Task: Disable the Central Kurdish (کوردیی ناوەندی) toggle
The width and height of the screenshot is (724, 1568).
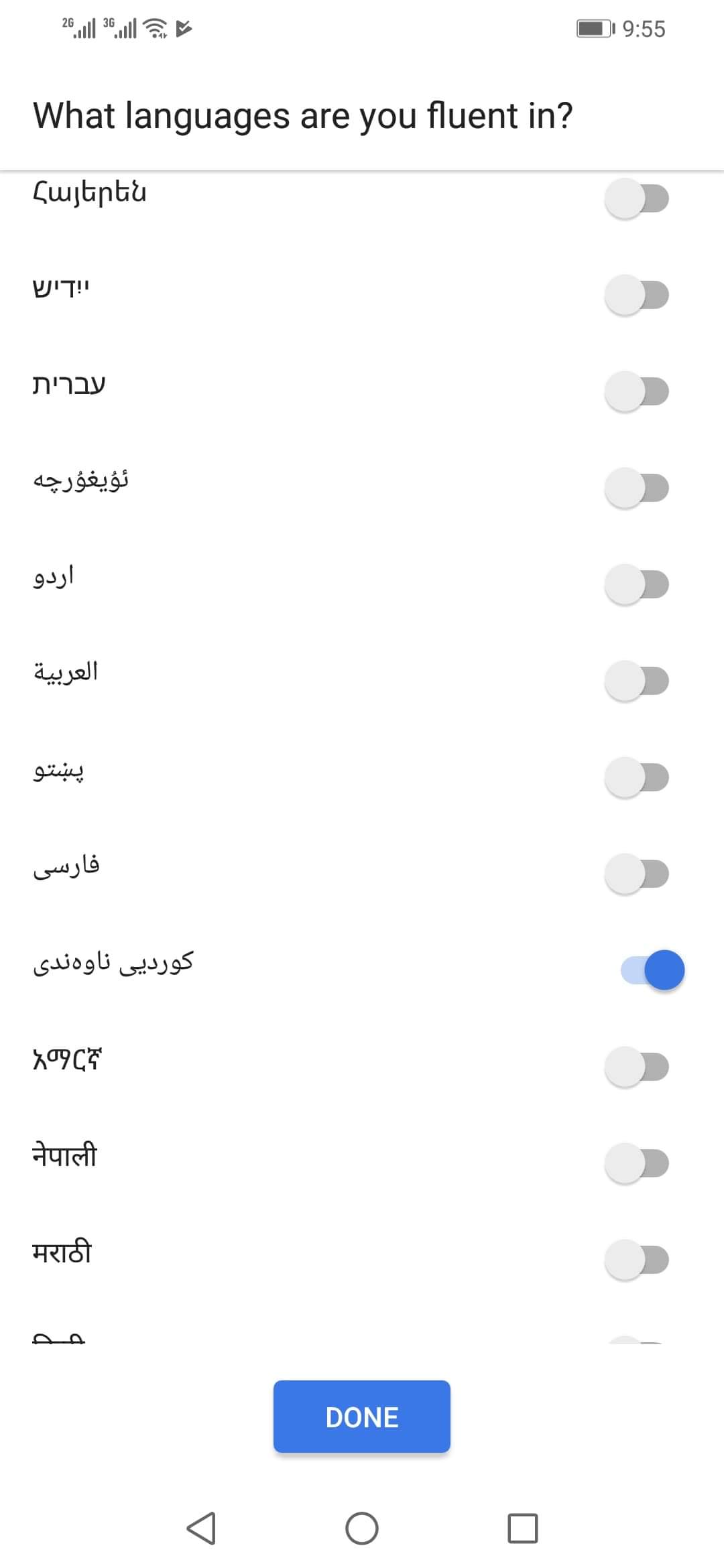Action: click(652, 970)
